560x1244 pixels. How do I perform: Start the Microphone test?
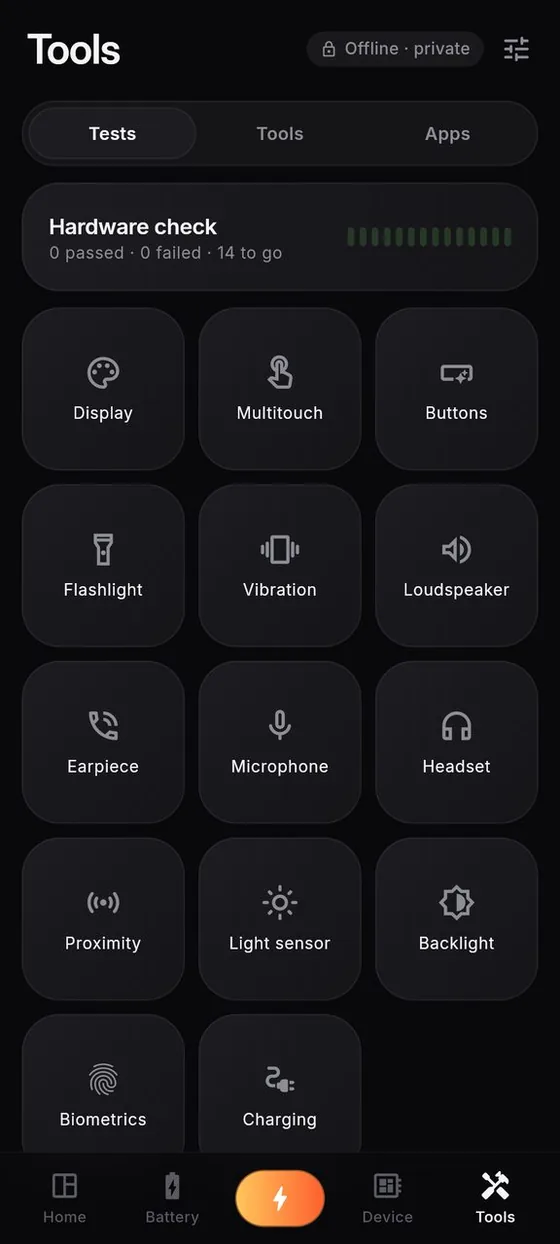pos(280,742)
